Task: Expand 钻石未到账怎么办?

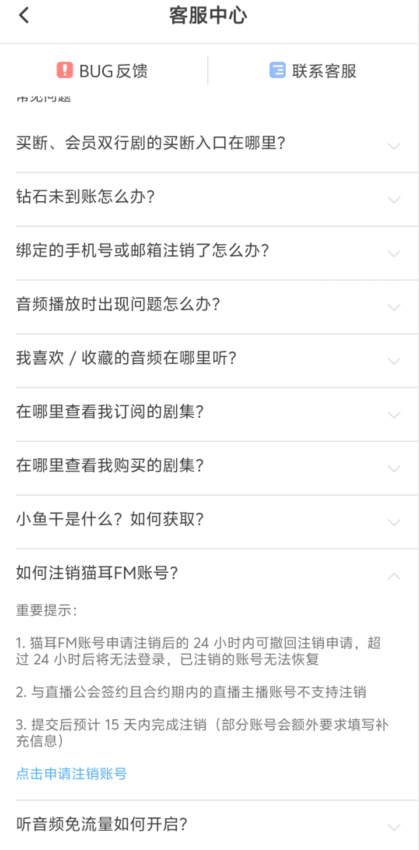Action: tap(209, 198)
